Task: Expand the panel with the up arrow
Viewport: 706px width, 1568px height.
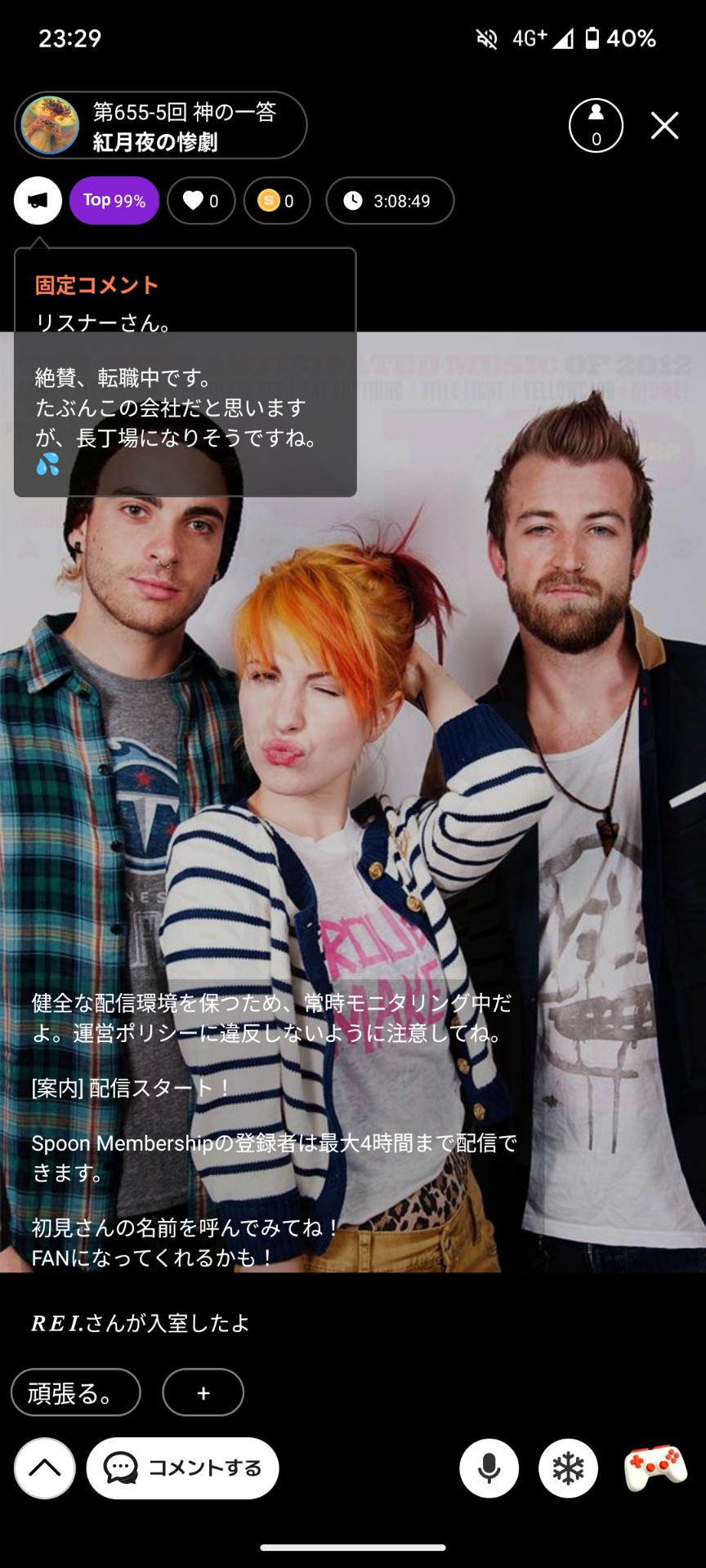Action: tap(45, 1468)
